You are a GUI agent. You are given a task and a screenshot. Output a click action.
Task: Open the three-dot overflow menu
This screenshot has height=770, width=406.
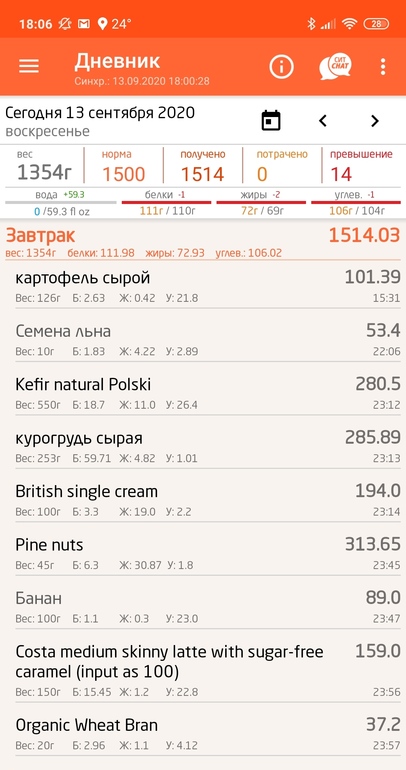pos(383,66)
